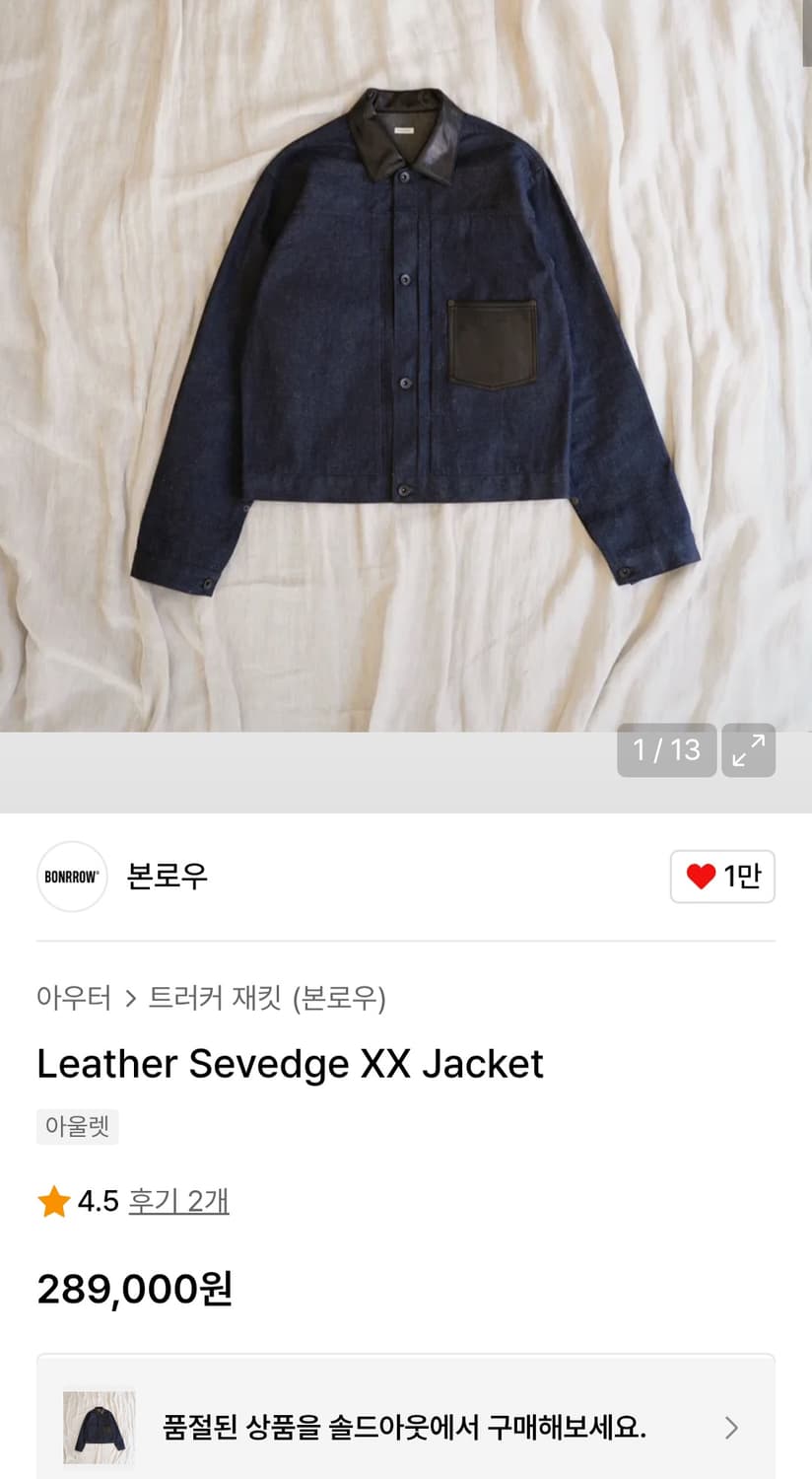
Task: Tap the red heart icon for 본로우
Action: [x=702, y=877]
